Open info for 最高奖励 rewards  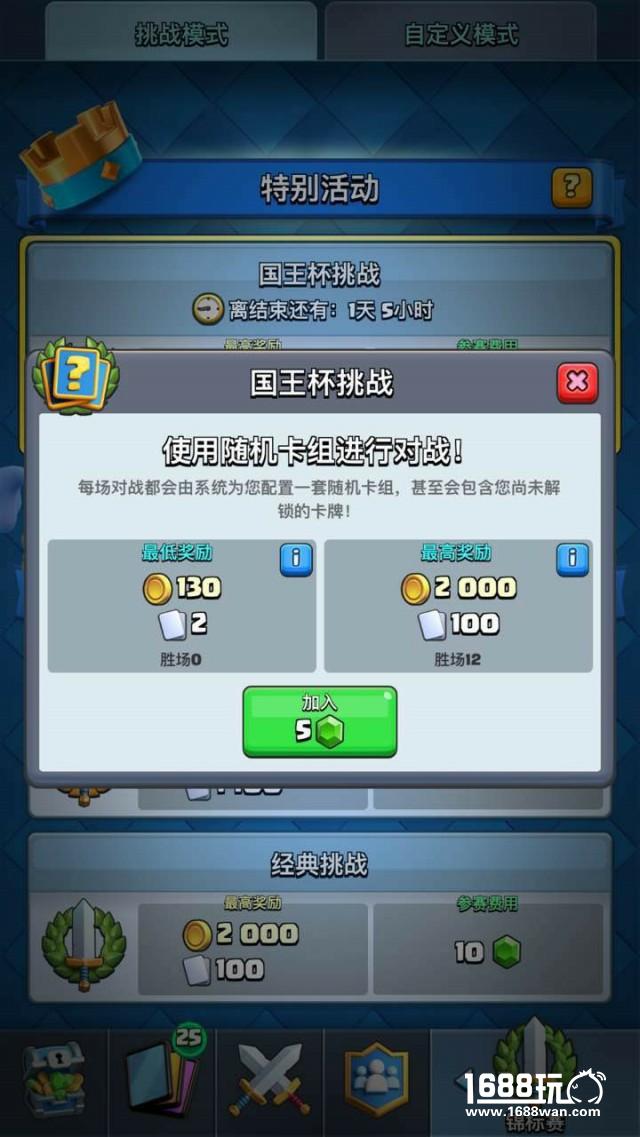click(572, 558)
